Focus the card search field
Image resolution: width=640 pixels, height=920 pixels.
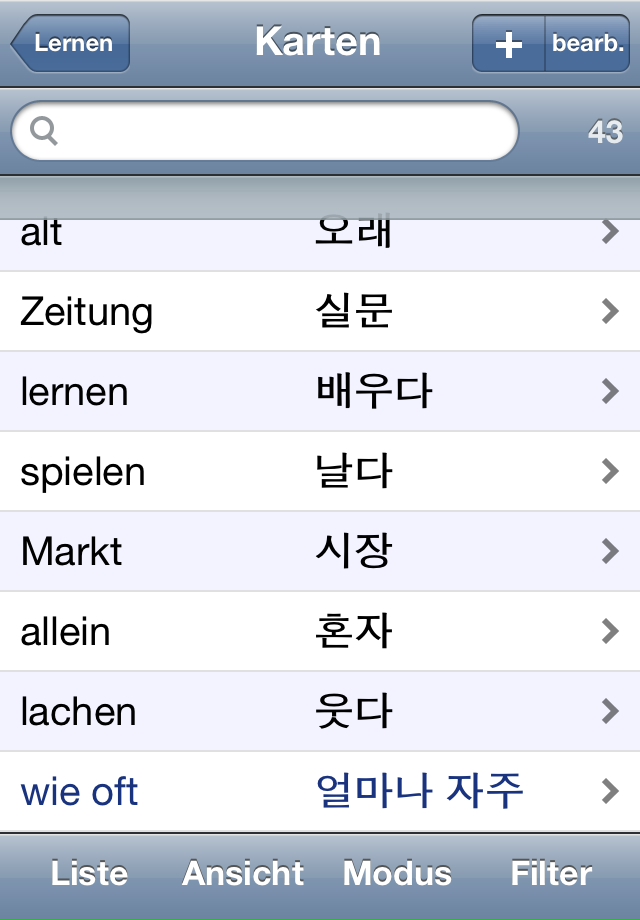(x=265, y=131)
